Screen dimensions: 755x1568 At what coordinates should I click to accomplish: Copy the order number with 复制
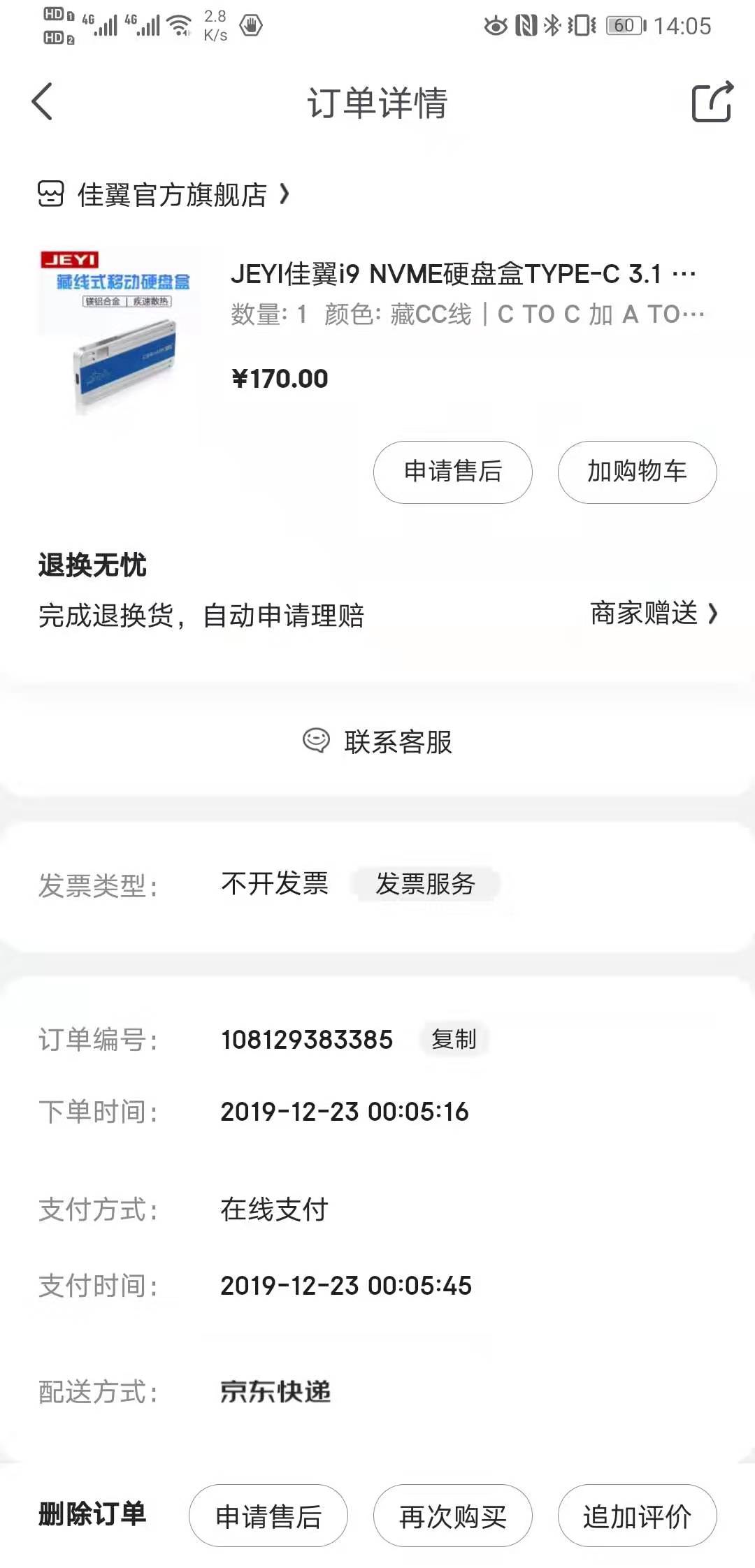454,1039
